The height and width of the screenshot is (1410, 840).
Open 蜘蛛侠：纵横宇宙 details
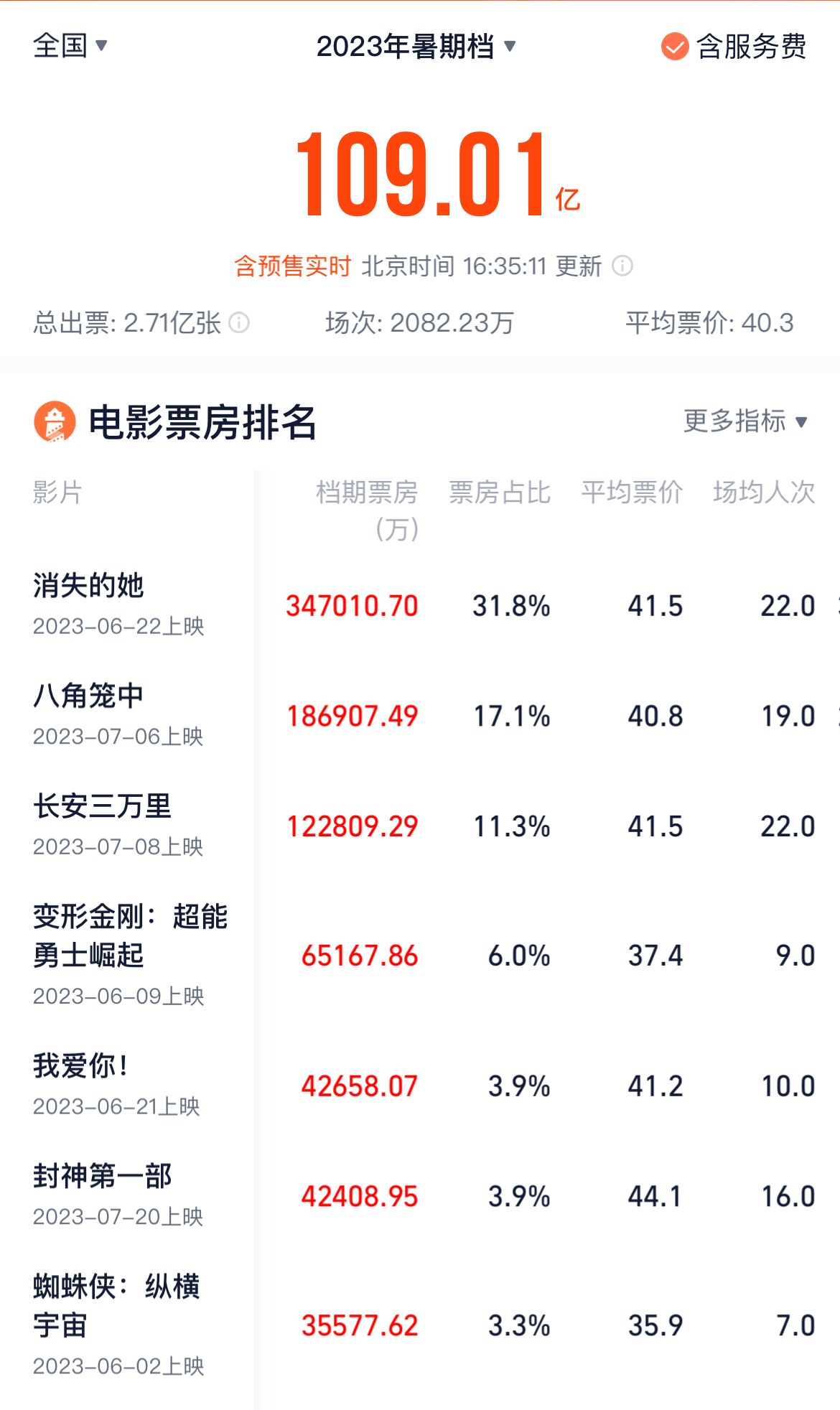(x=116, y=1306)
